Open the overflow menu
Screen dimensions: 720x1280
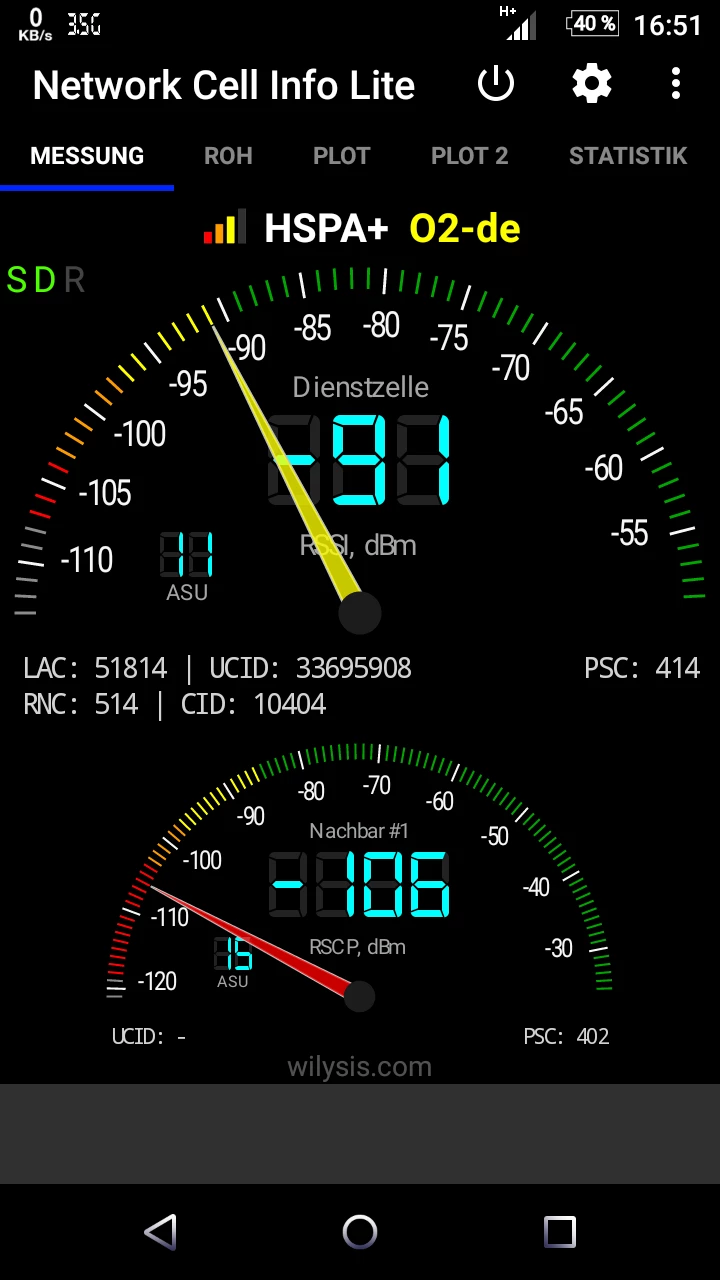(x=676, y=84)
